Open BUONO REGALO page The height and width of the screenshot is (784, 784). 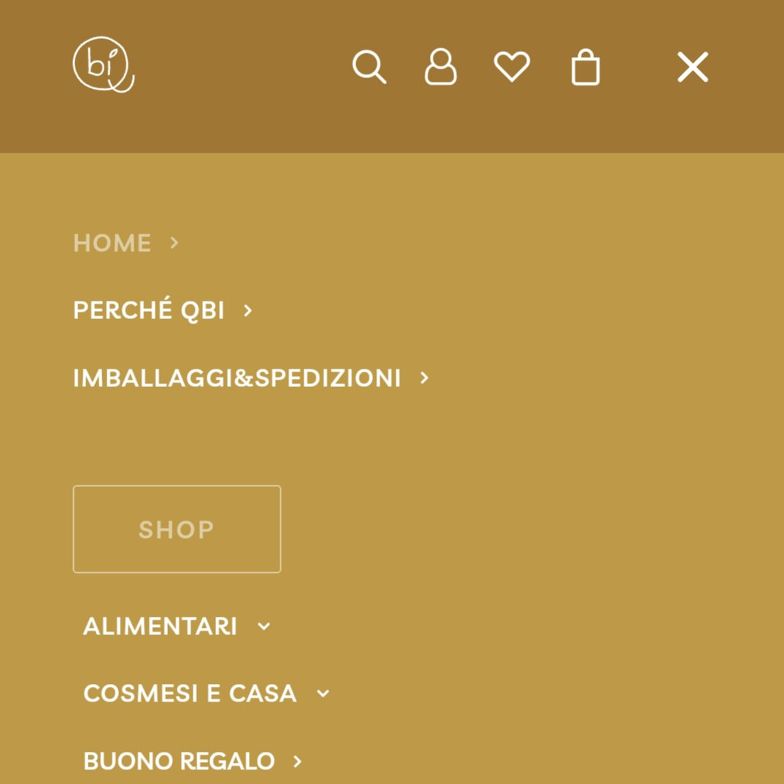(179, 761)
